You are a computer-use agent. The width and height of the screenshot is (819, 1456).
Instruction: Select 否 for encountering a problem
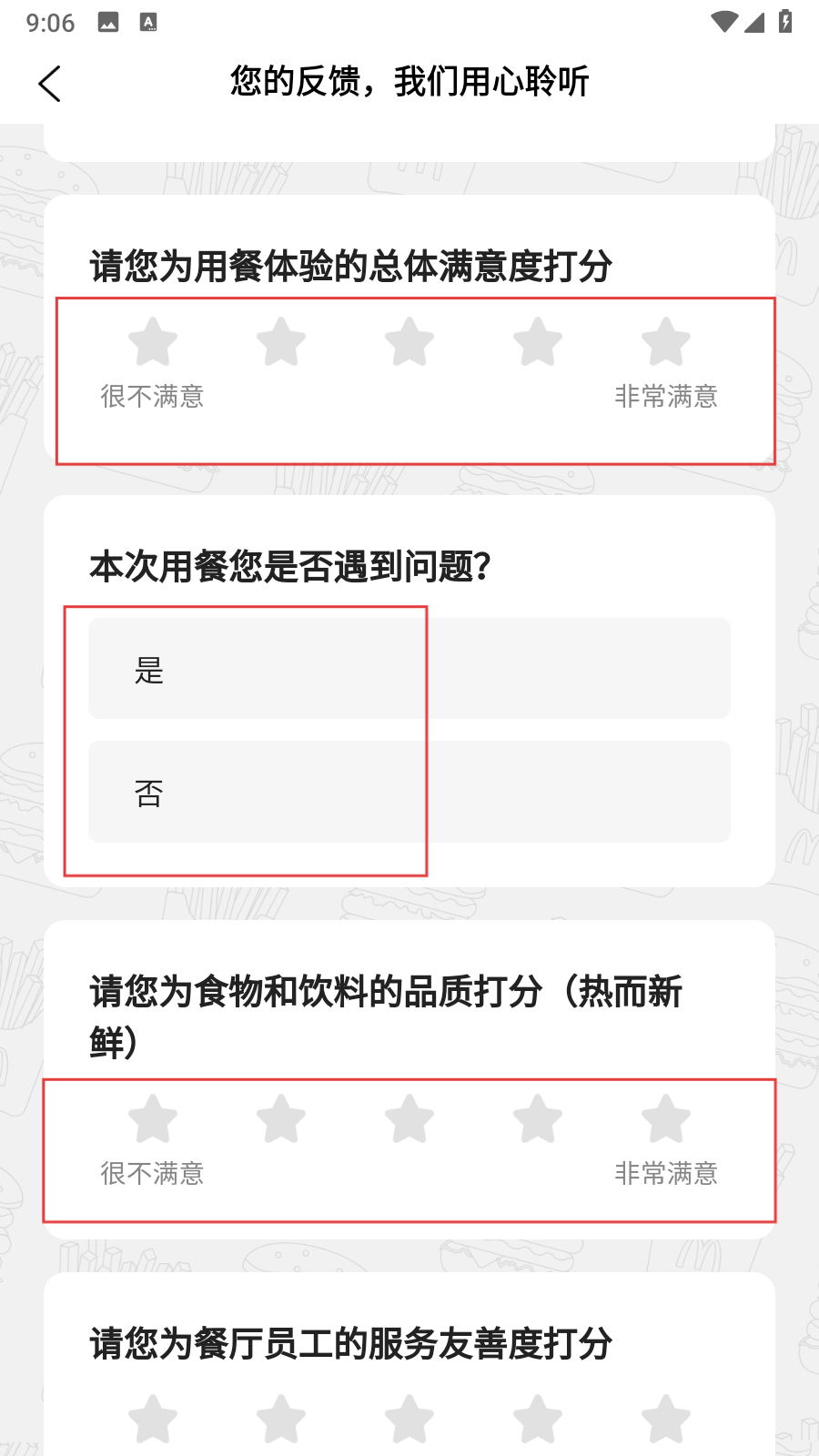pyautogui.click(x=409, y=792)
